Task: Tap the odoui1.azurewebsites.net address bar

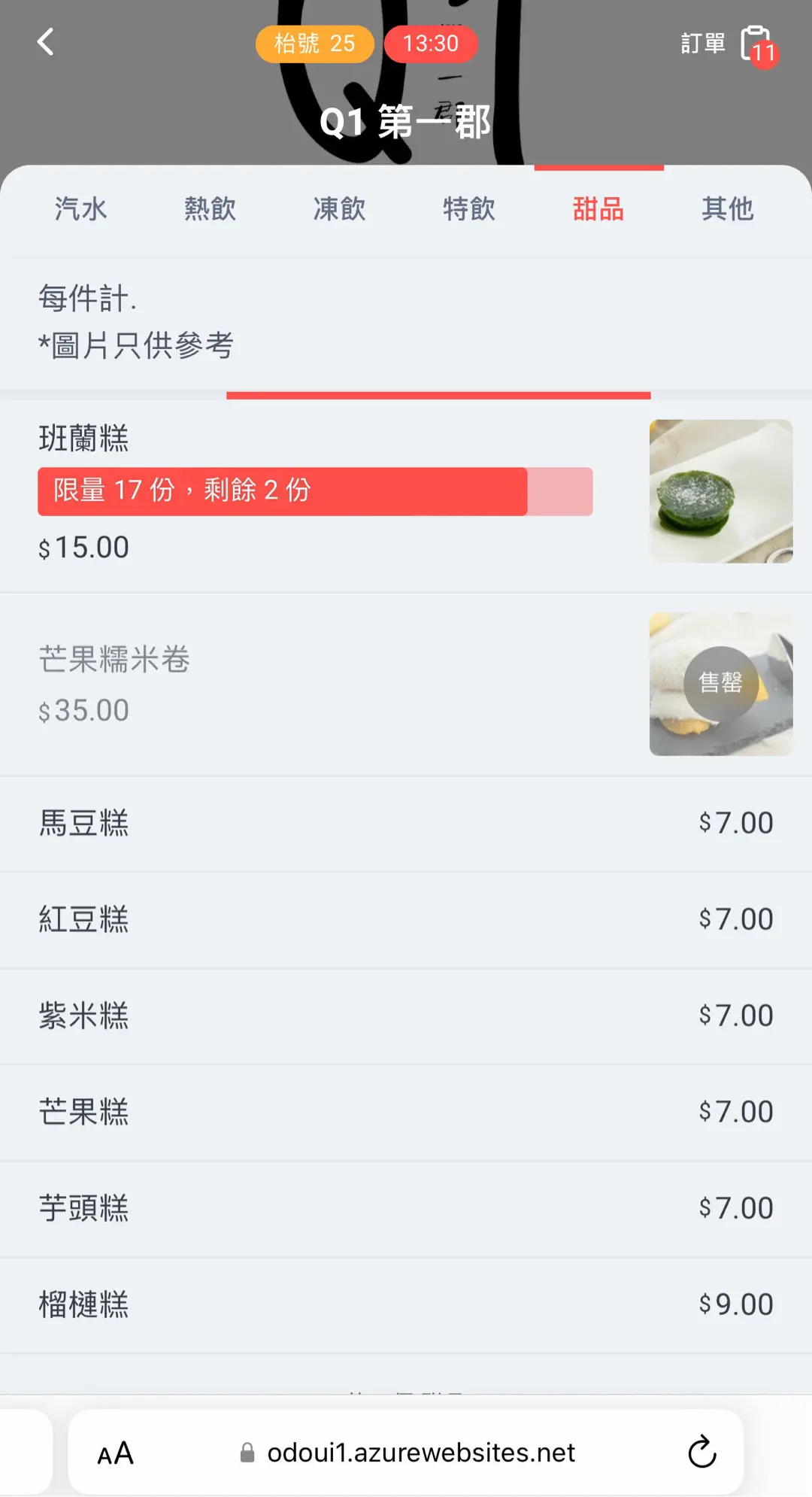Action: click(x=420, y=1453)
